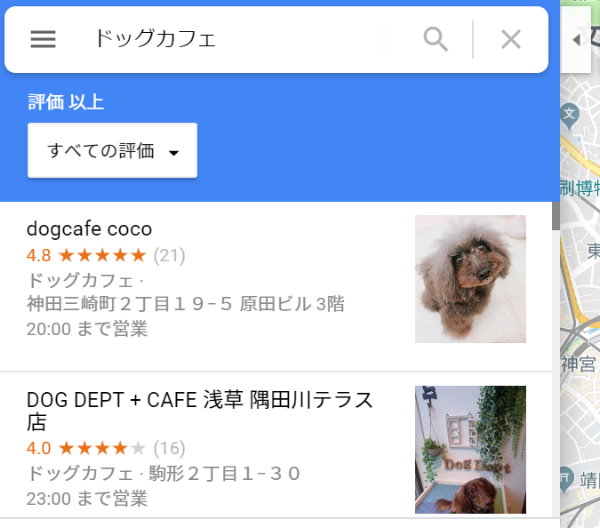Collapse the side panel arrow

tap(576, 40)
